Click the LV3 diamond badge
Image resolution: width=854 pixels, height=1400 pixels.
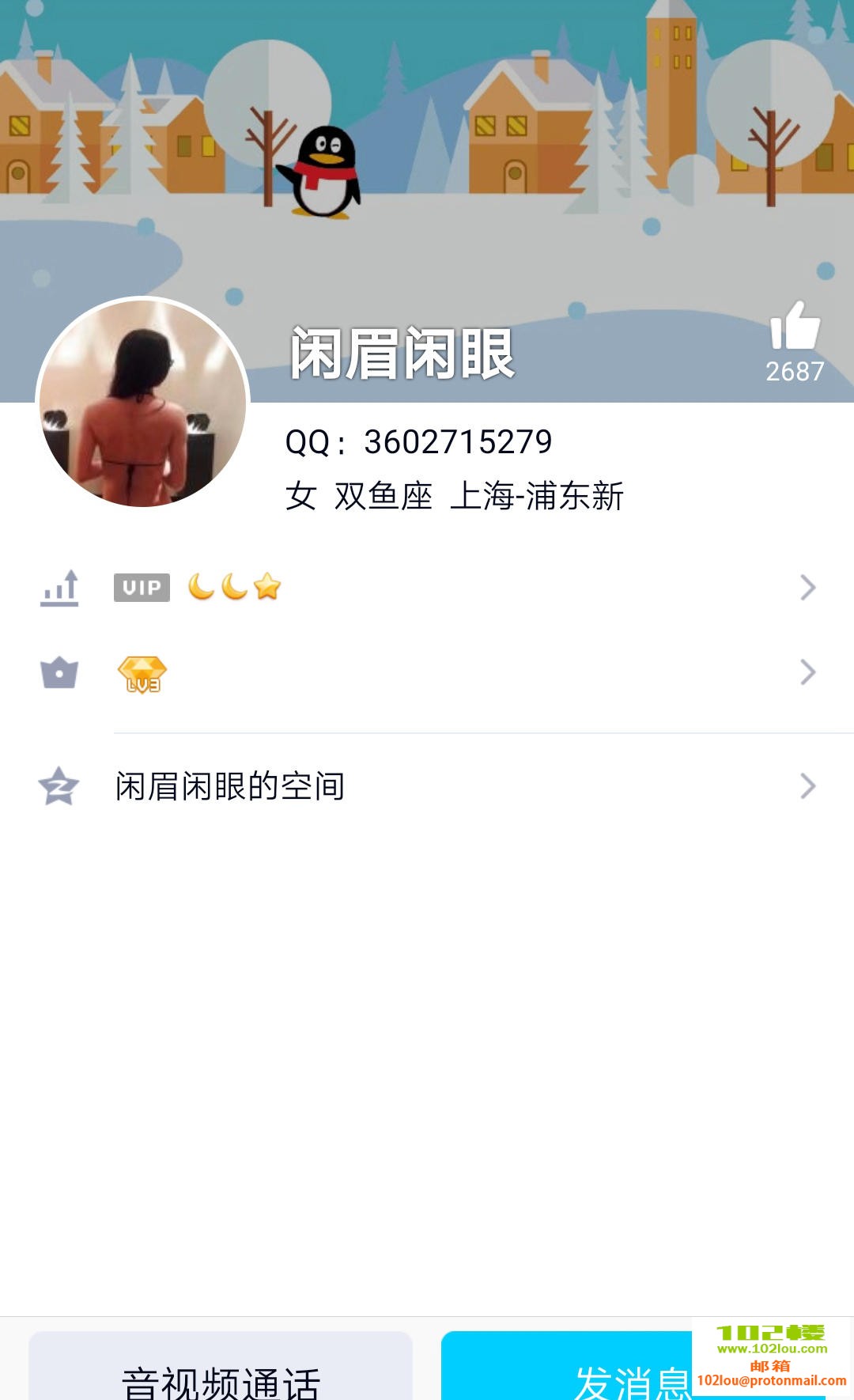tap(141, 673)
